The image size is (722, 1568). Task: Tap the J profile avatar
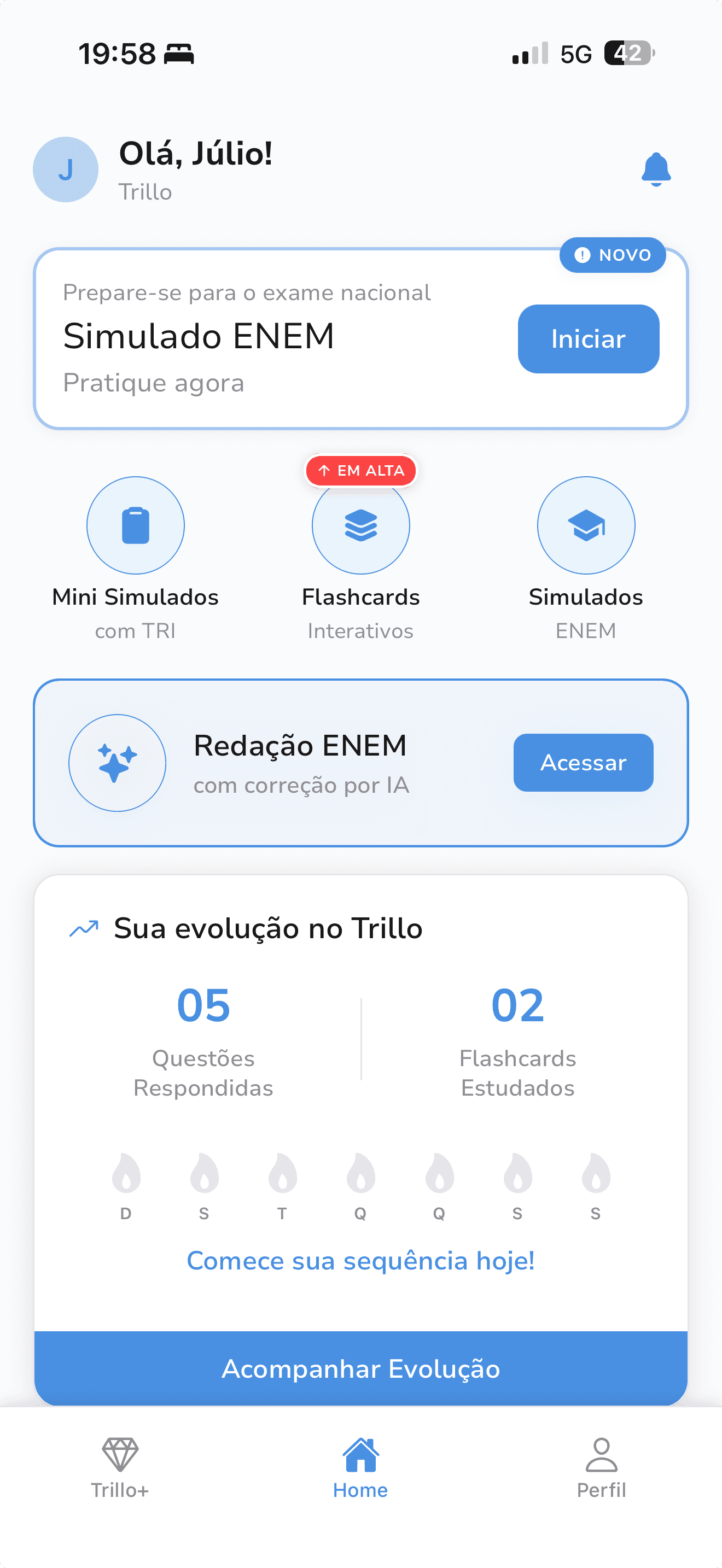pyautogui.click(x=66, y=169)
